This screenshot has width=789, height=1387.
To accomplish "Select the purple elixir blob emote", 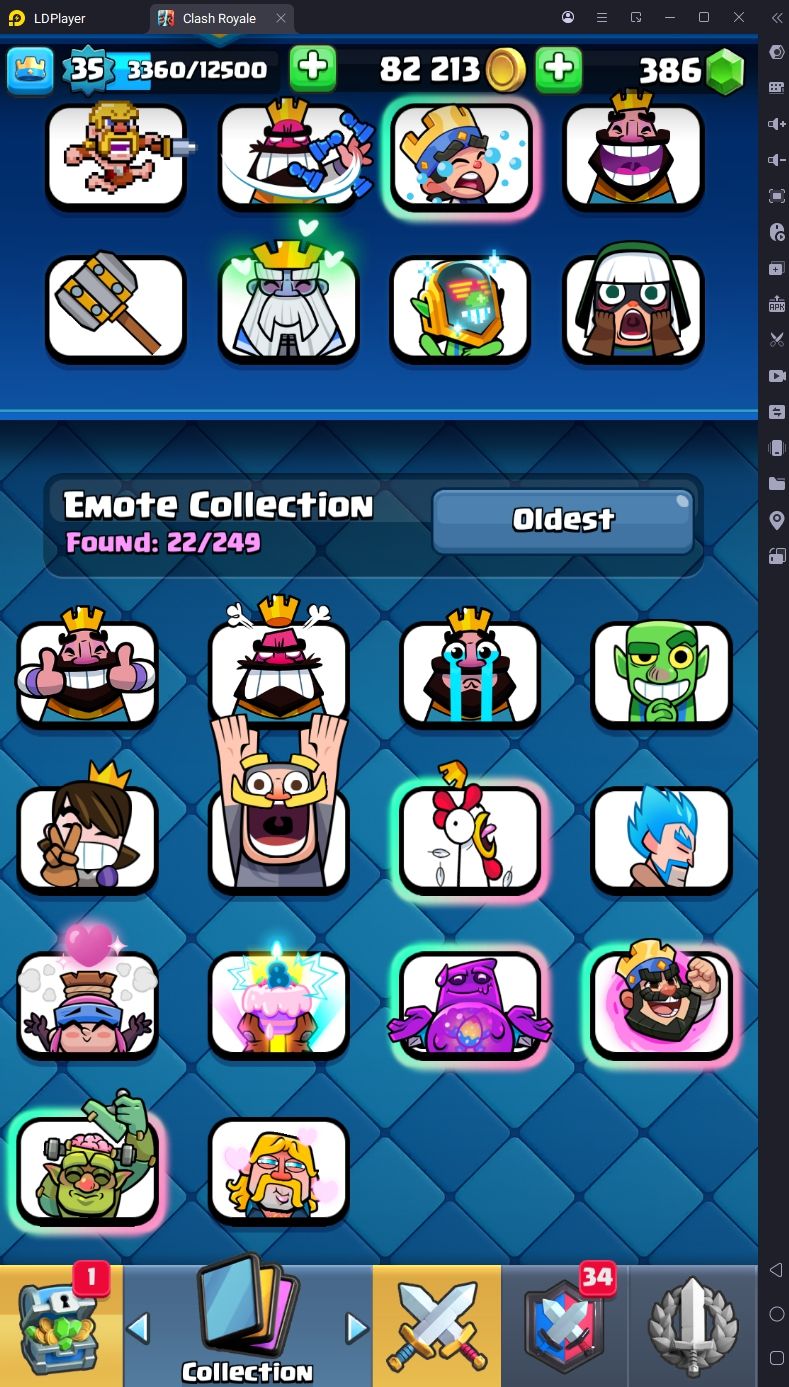I will click(x=470, y=1003).
